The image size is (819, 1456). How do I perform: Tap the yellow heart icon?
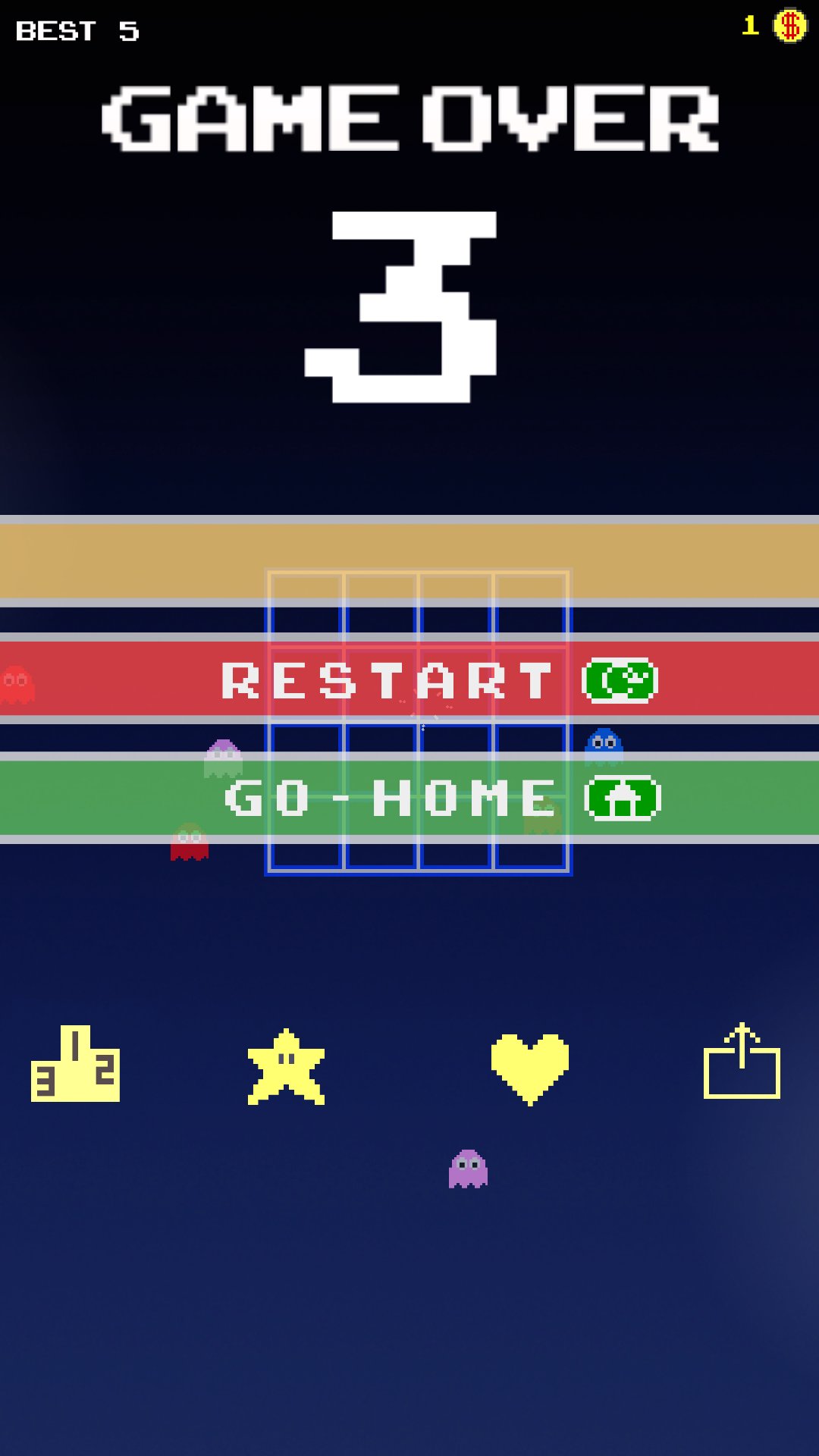pos(529,1068)
